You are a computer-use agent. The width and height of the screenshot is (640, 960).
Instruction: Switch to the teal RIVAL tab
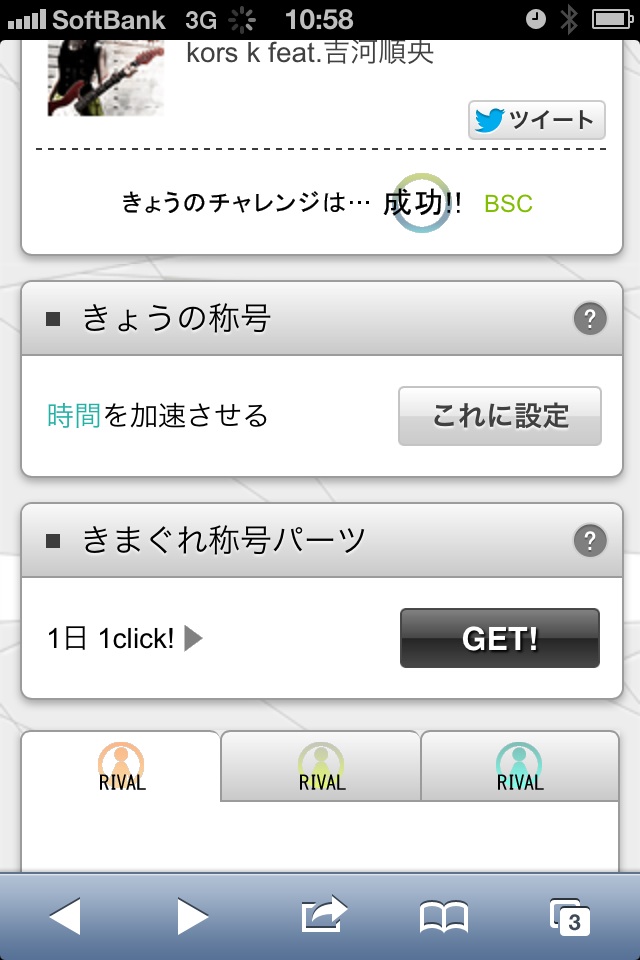click(x=520, y=768)
